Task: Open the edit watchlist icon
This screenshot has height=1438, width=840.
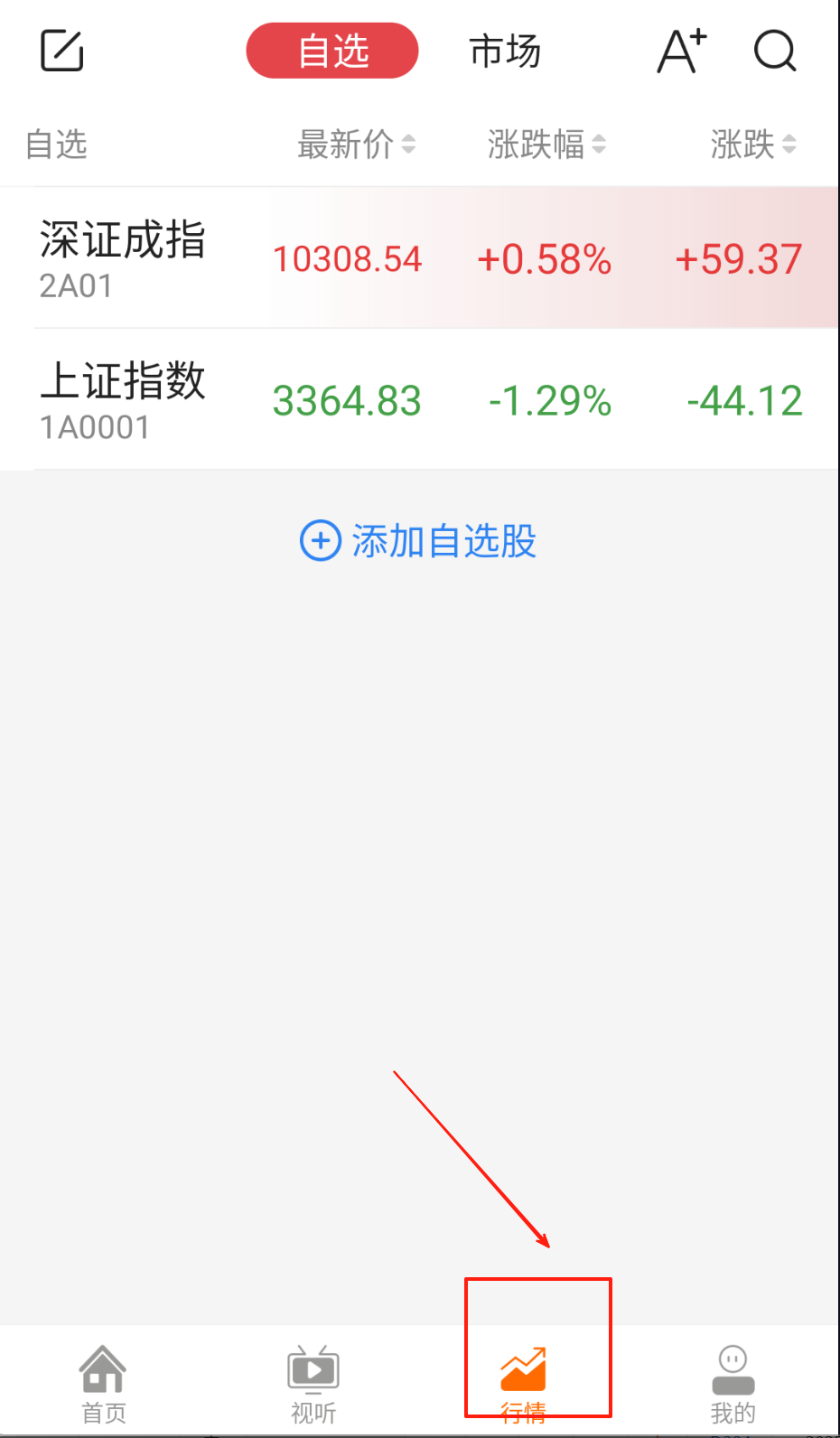Action: tap(62, 51)
